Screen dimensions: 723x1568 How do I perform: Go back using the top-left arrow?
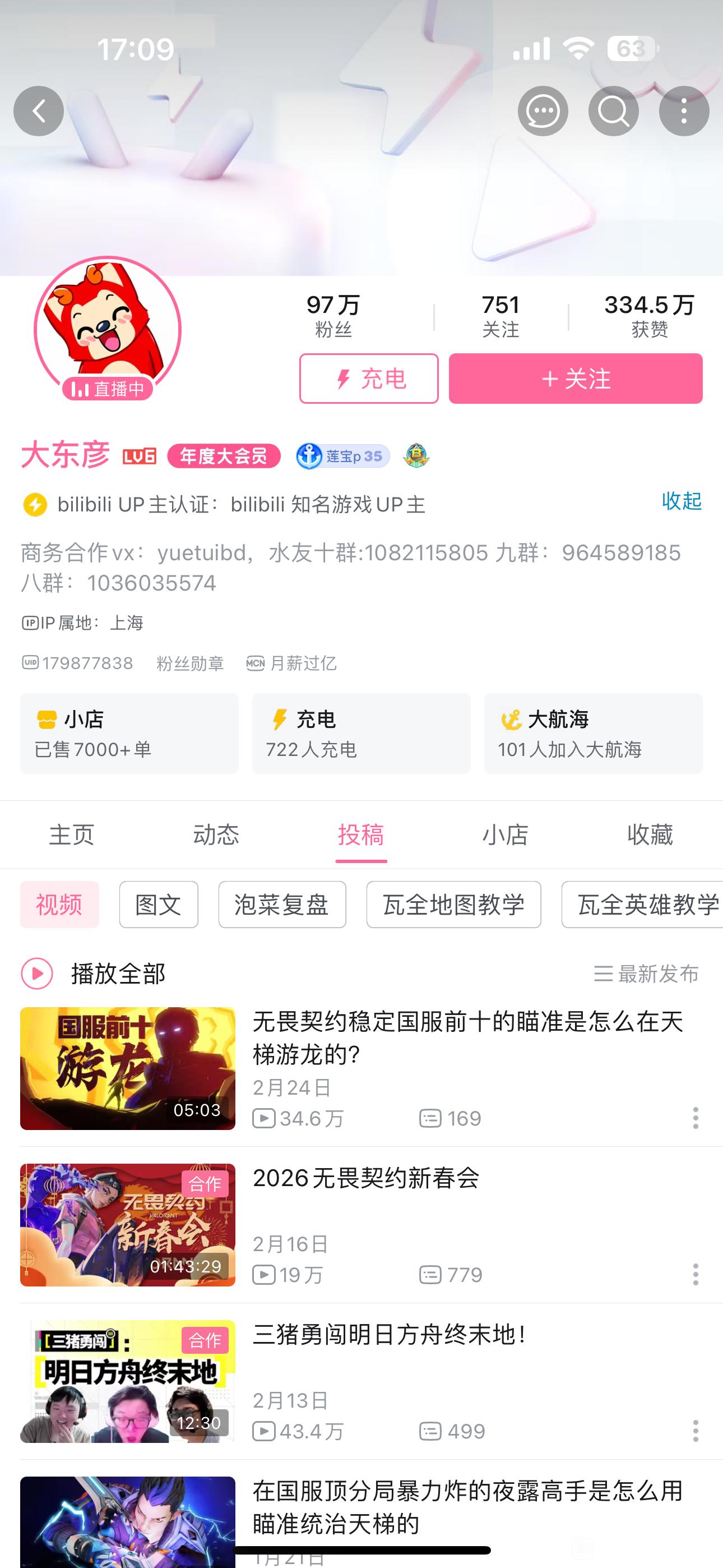pyautogui.click(x=39, y=111)
